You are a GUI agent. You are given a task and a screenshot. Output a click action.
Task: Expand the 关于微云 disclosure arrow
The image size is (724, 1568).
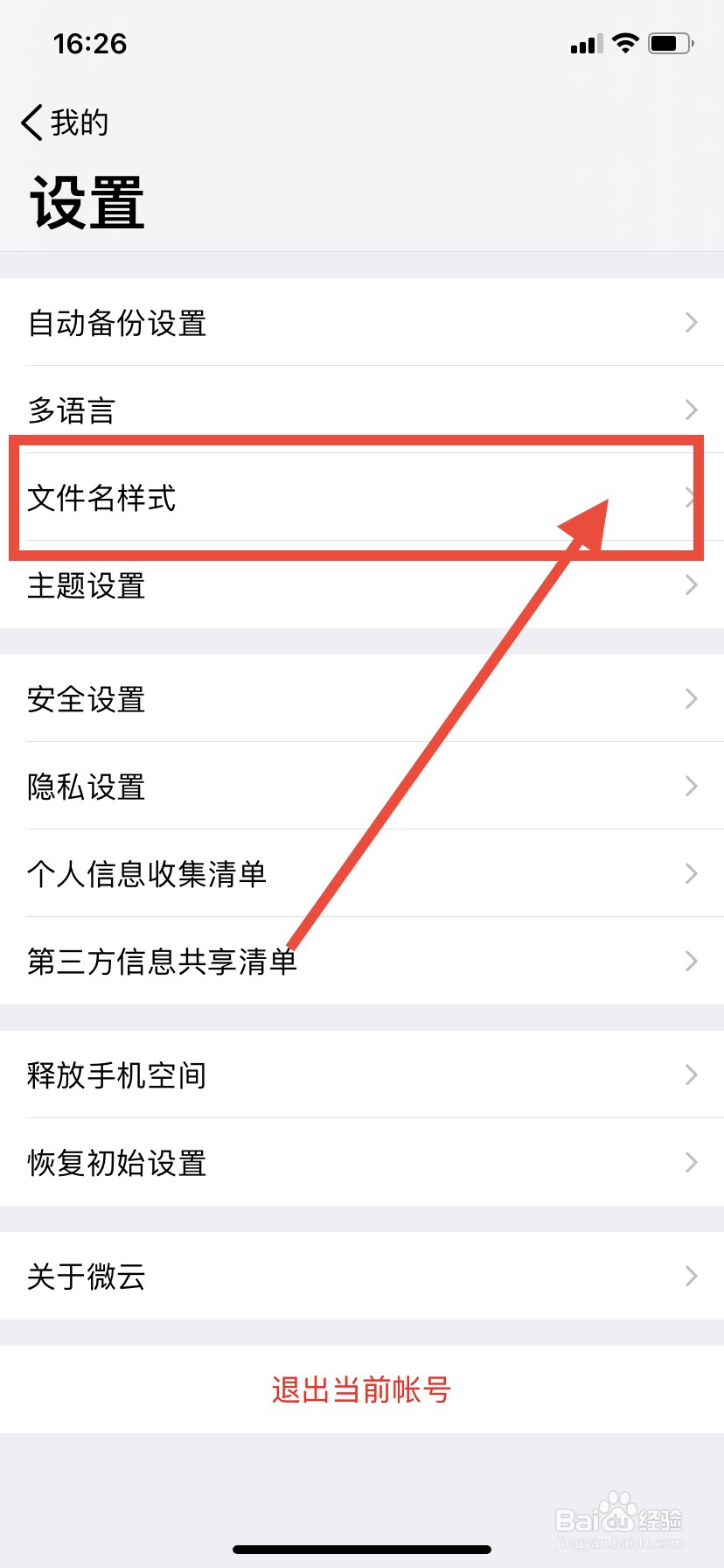(x=690, y=1277)
